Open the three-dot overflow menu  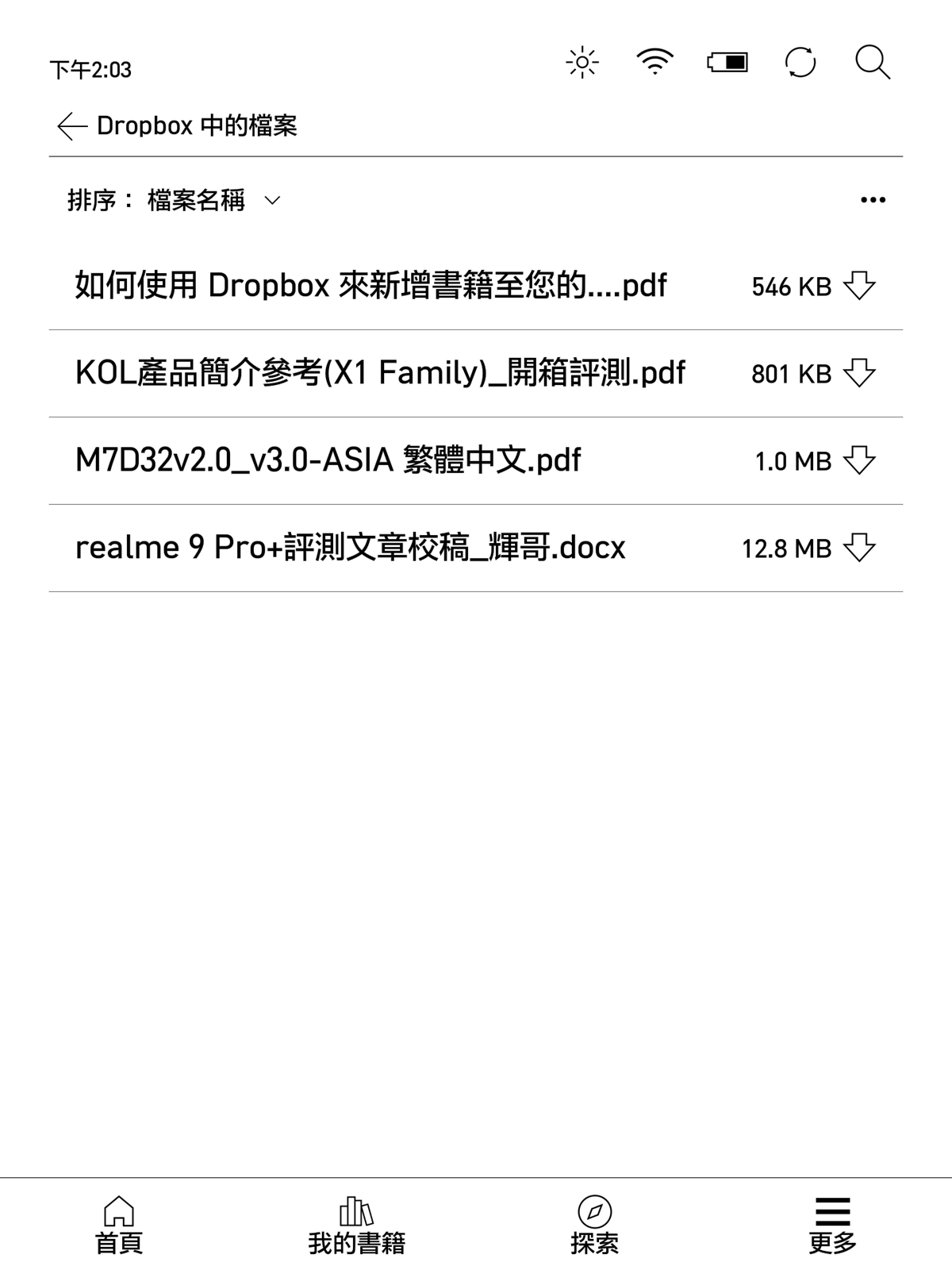[873, 200]
